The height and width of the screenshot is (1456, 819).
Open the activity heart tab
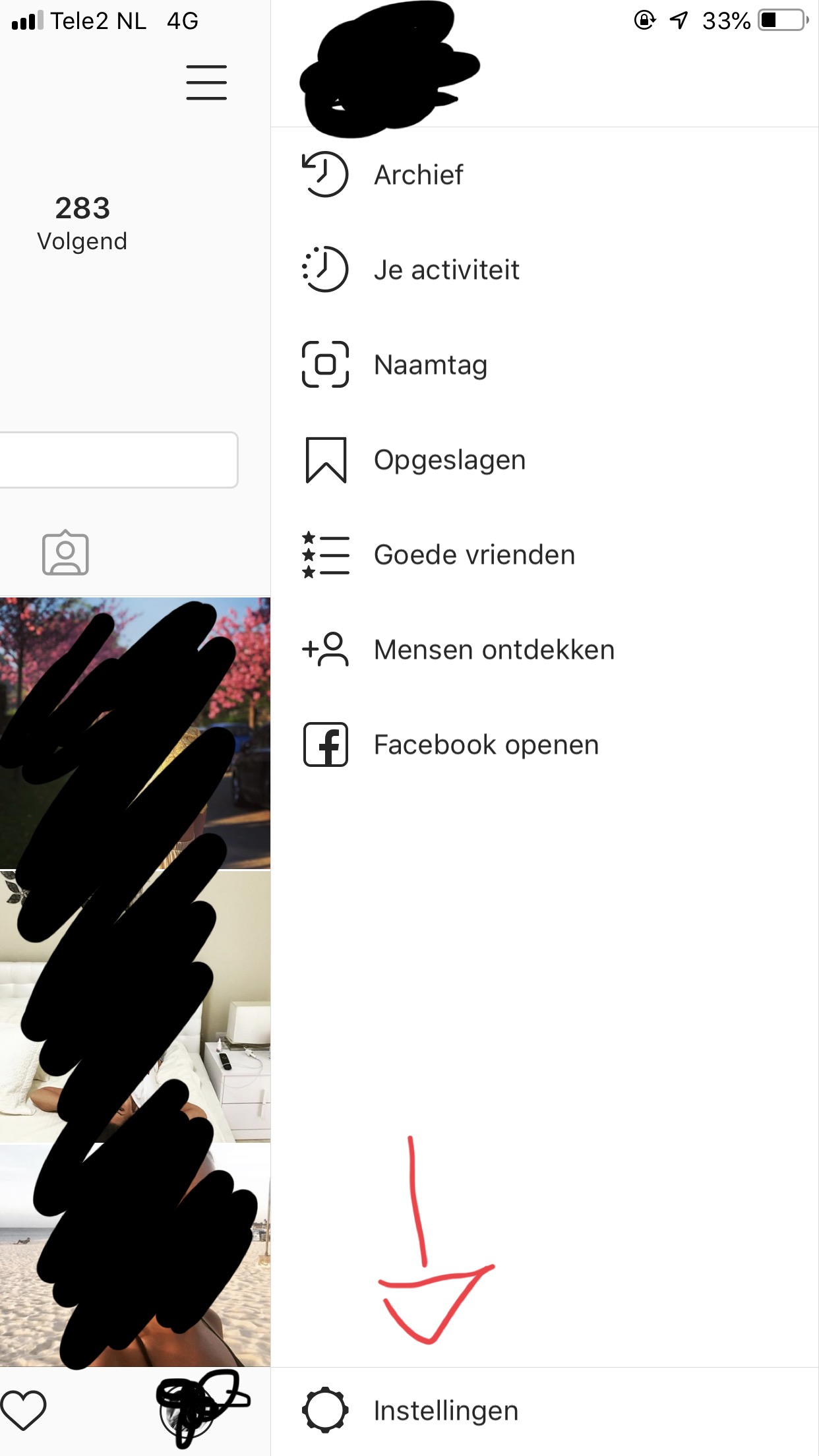(x=23, y=1410)
